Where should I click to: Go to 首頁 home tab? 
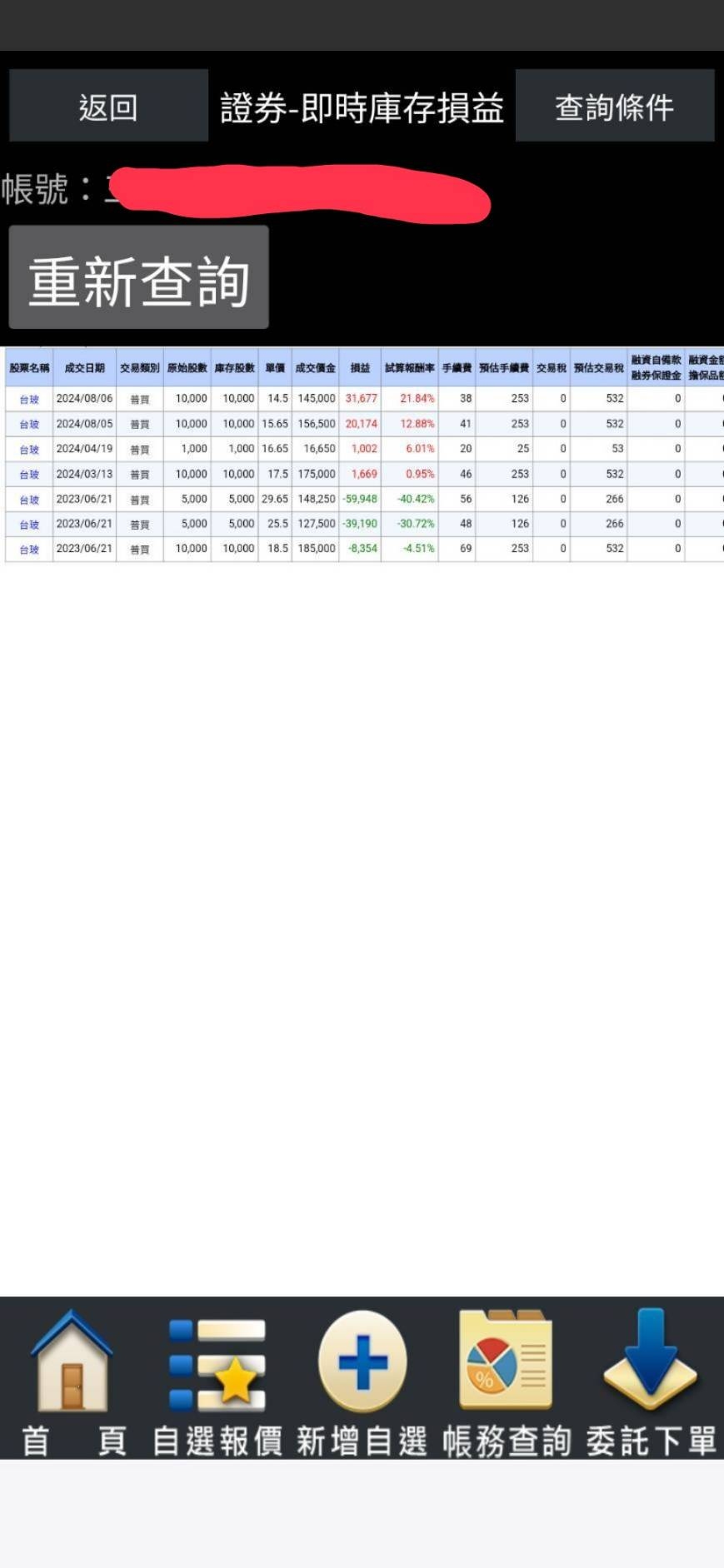click(x=72, y=1384)
